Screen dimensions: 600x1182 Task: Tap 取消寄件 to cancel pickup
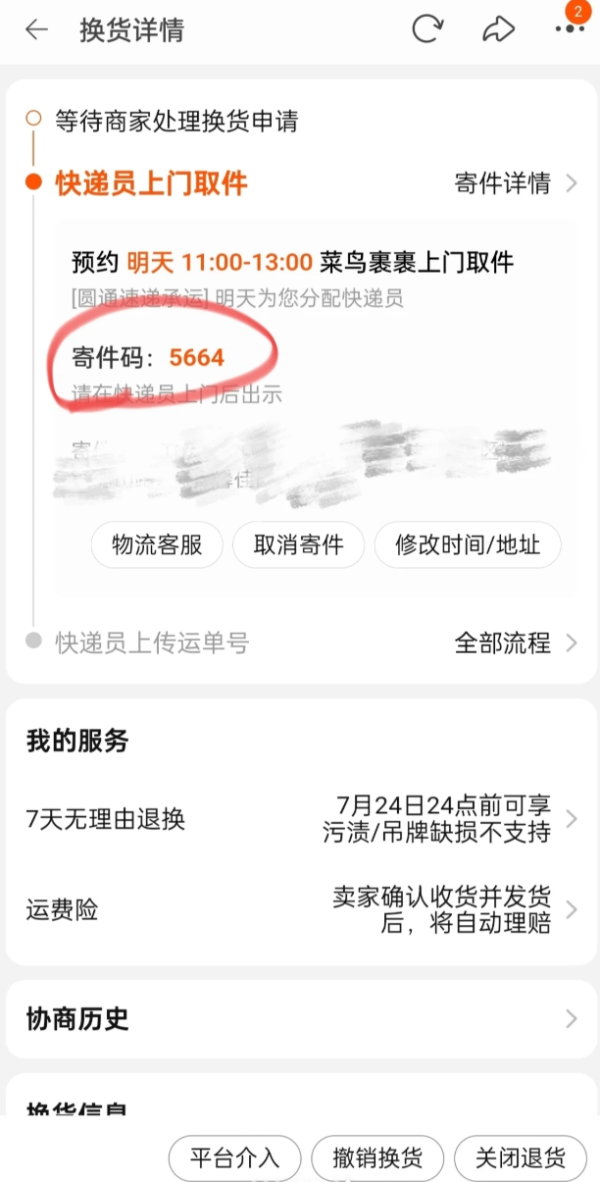tap(298, 545)
